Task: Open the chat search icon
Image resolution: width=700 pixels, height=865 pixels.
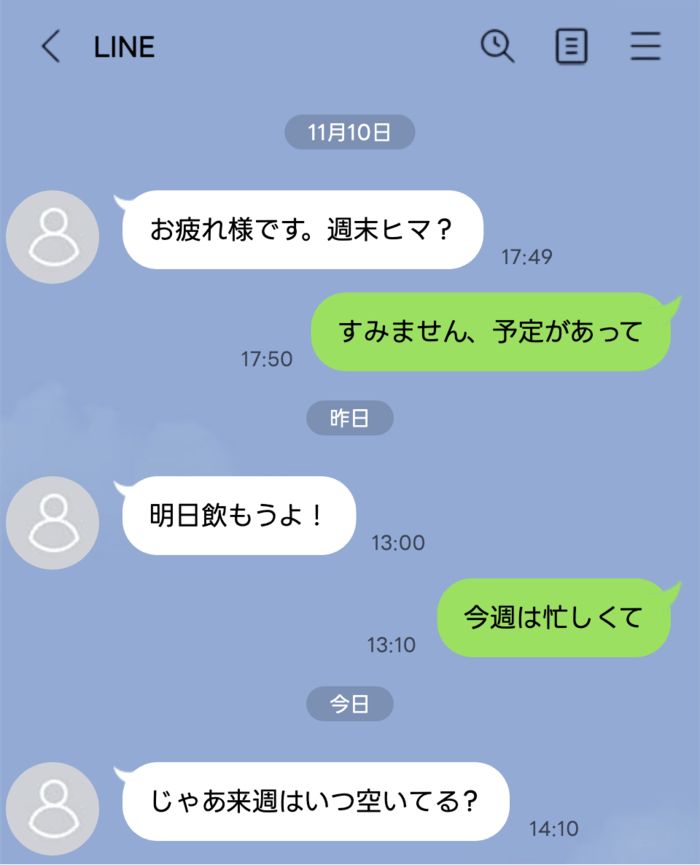Action: [497, 46]
